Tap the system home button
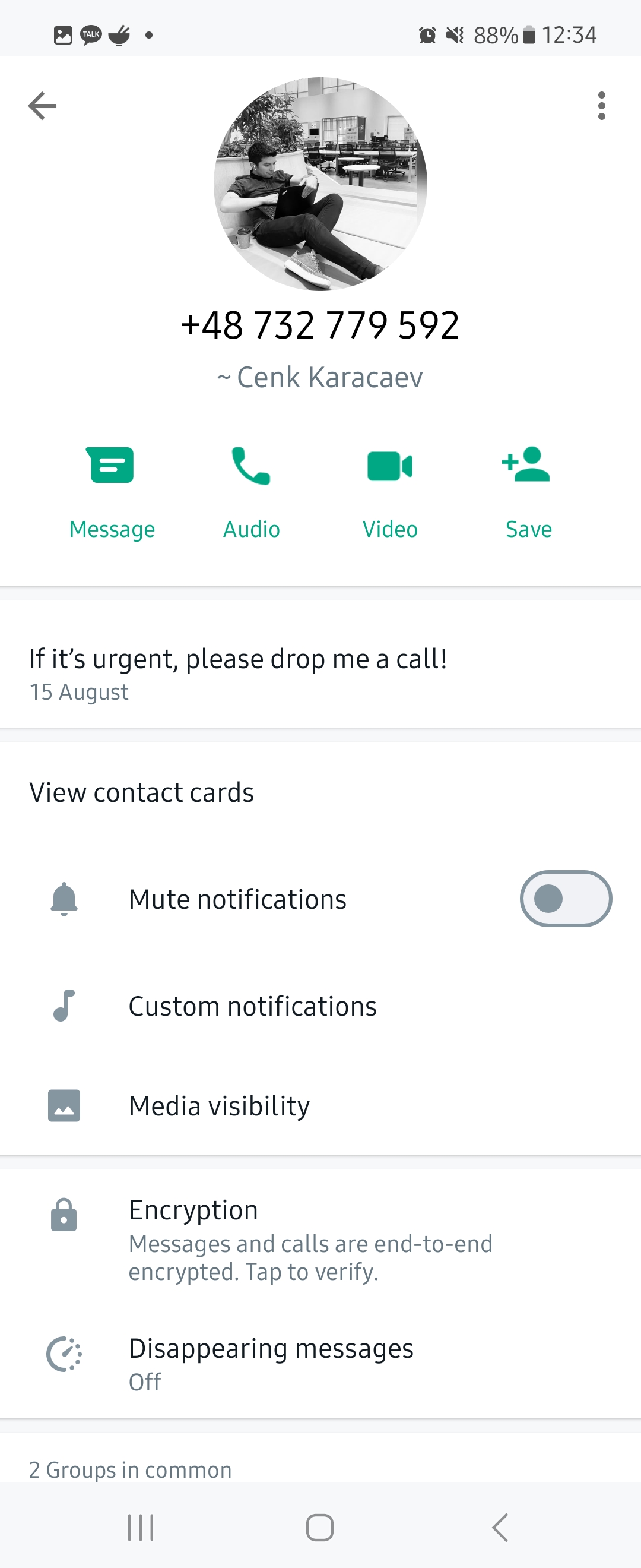The image size is (641, 1568). pos(320,1527)
